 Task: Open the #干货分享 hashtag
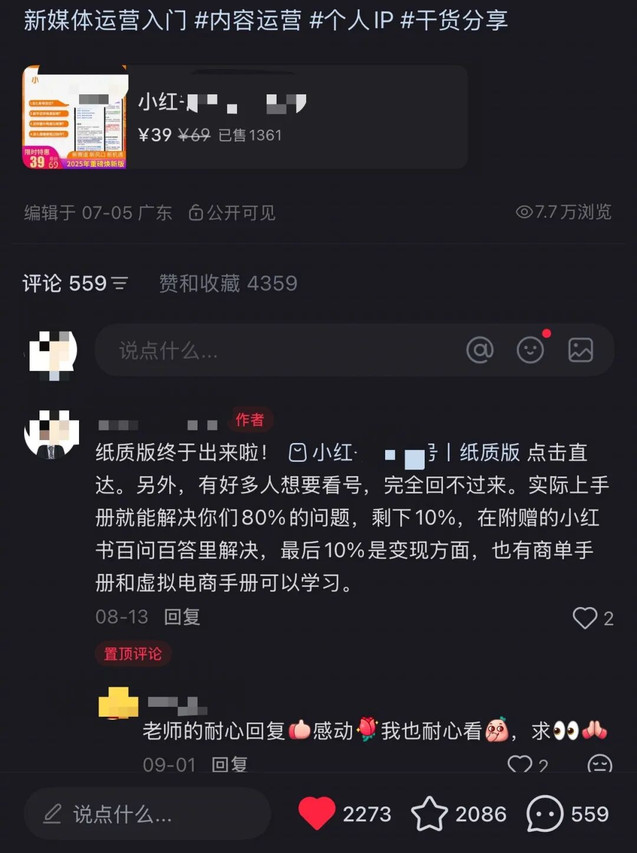pyautogui.click(x=454, y=19)
